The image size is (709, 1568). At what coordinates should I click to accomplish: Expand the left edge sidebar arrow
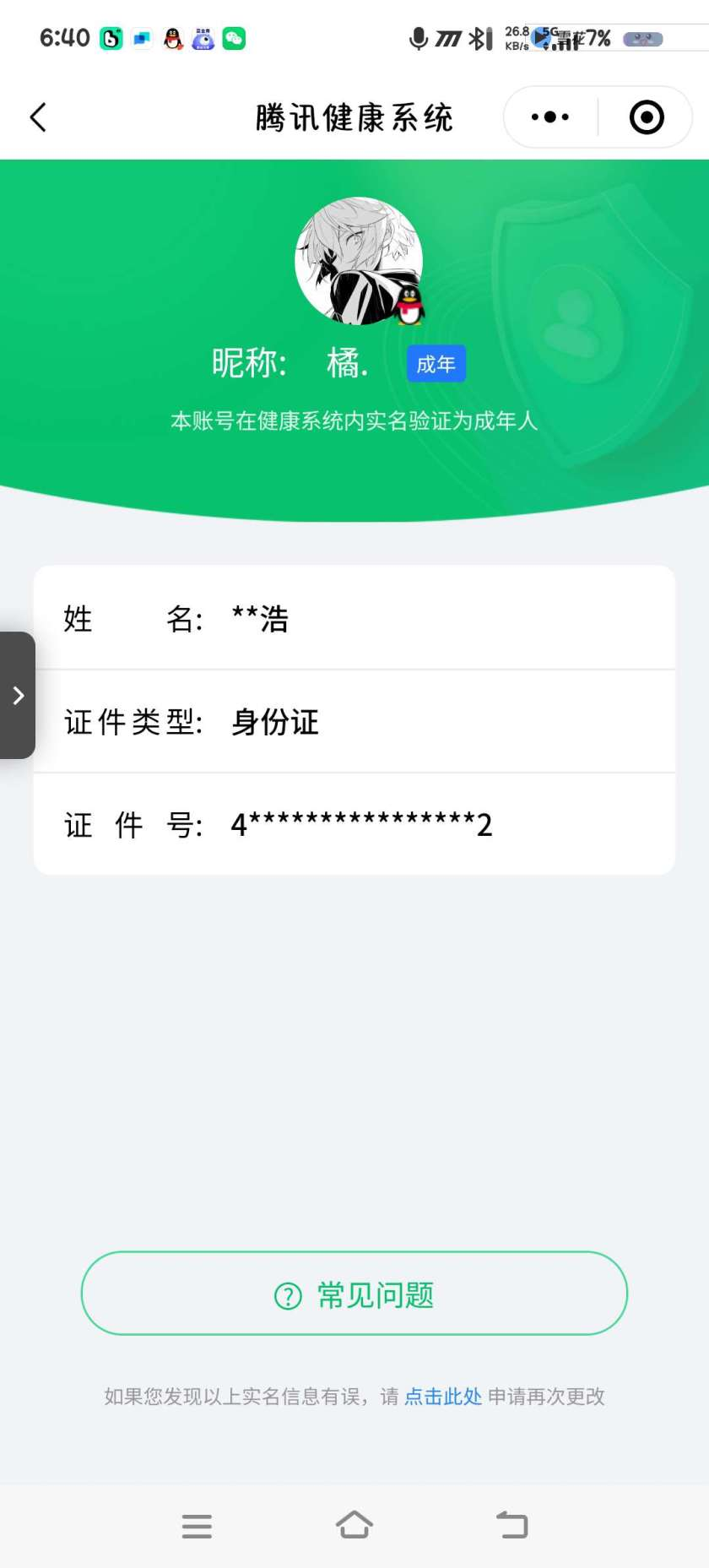click(19, 695)
